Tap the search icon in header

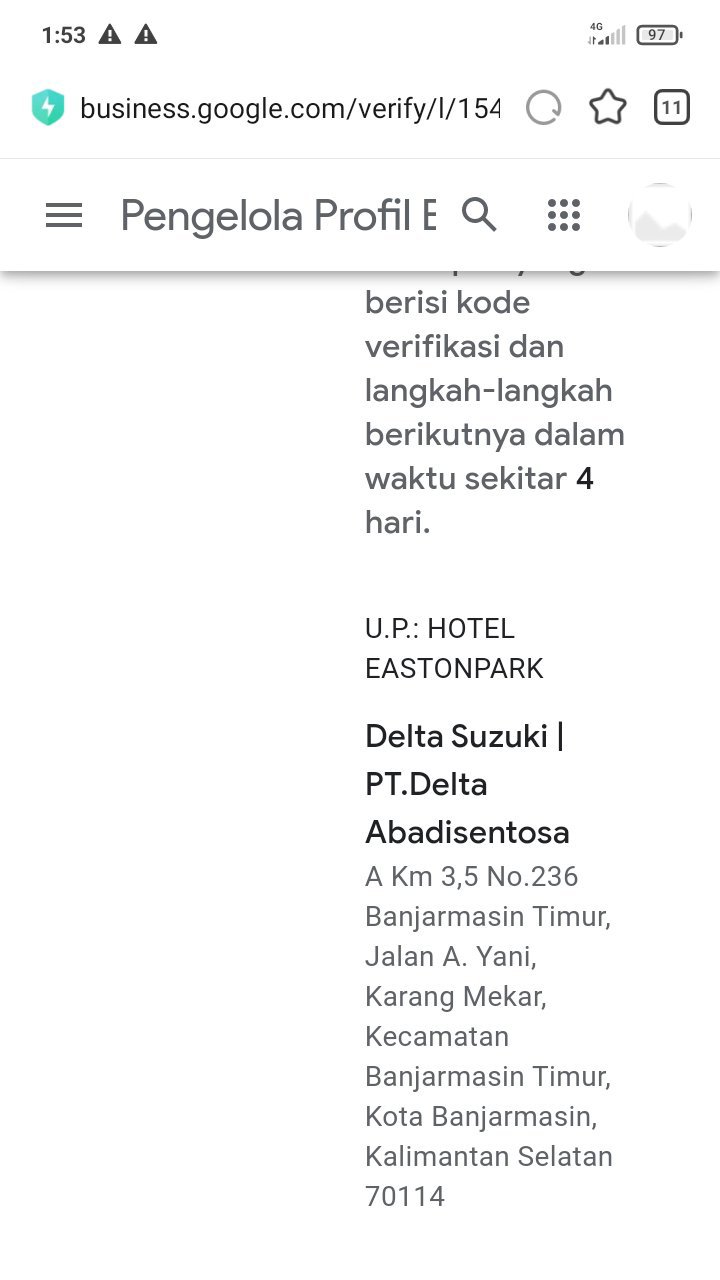[x=479, y=214]
